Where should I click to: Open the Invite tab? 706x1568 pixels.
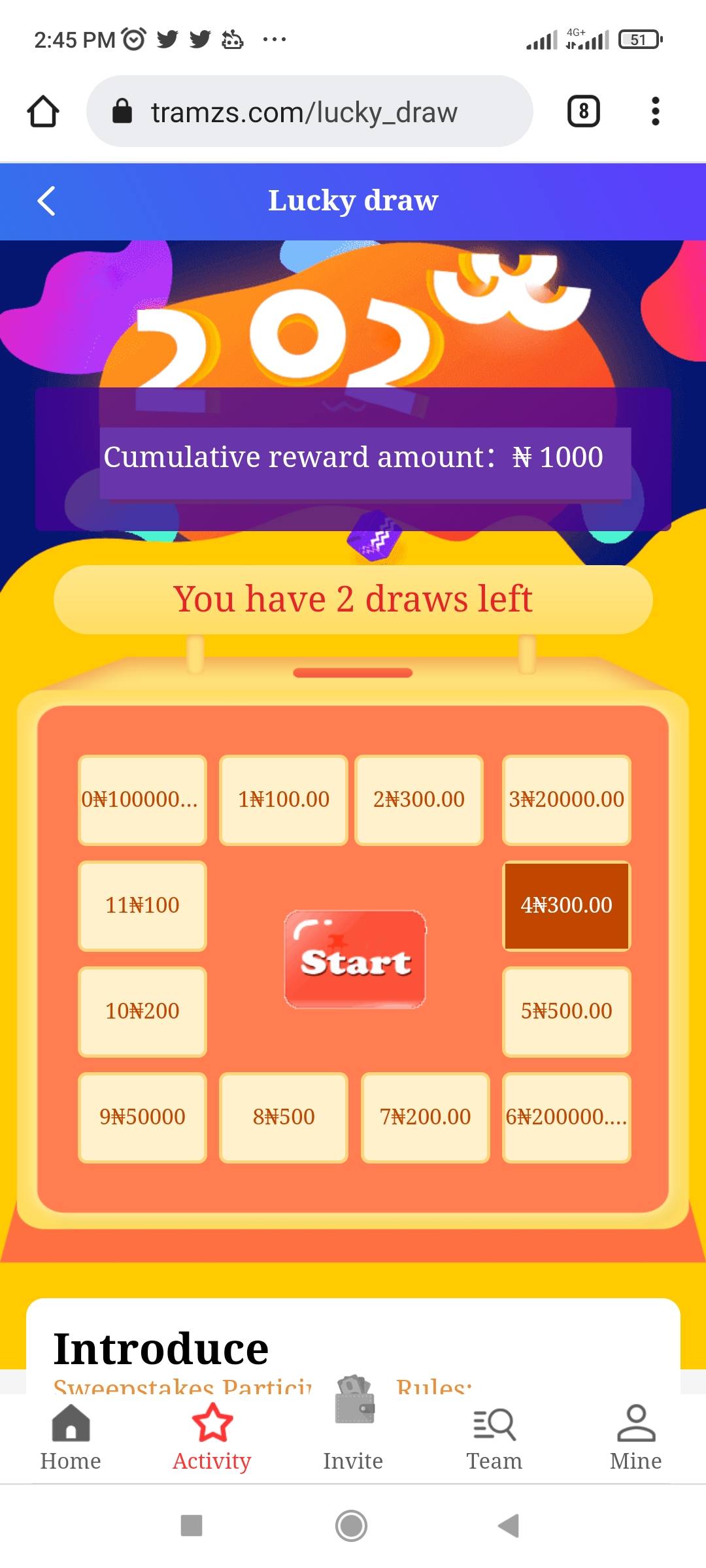point(353,1437)
